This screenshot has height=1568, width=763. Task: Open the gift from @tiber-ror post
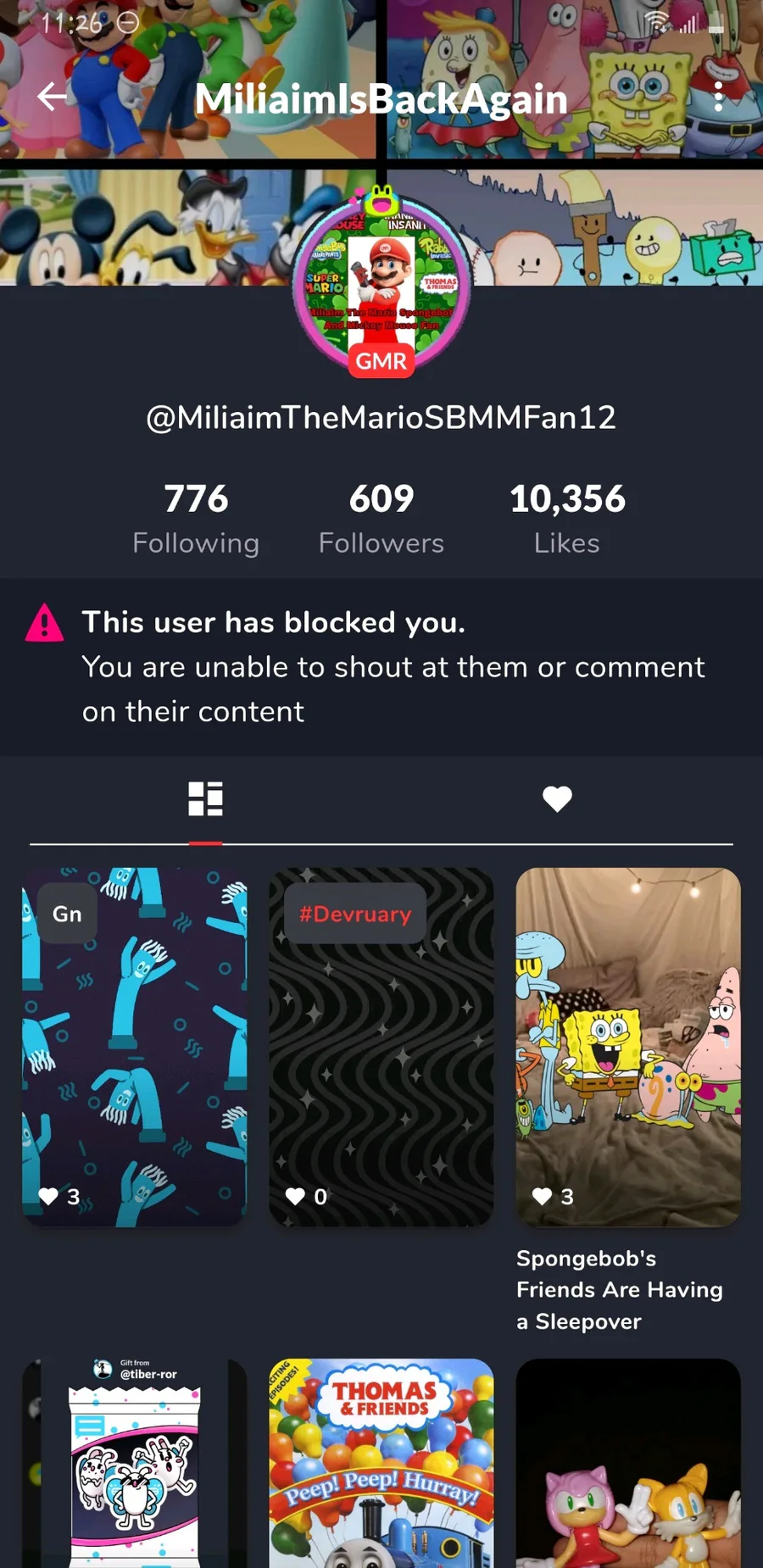click(x=135, y=1462)
